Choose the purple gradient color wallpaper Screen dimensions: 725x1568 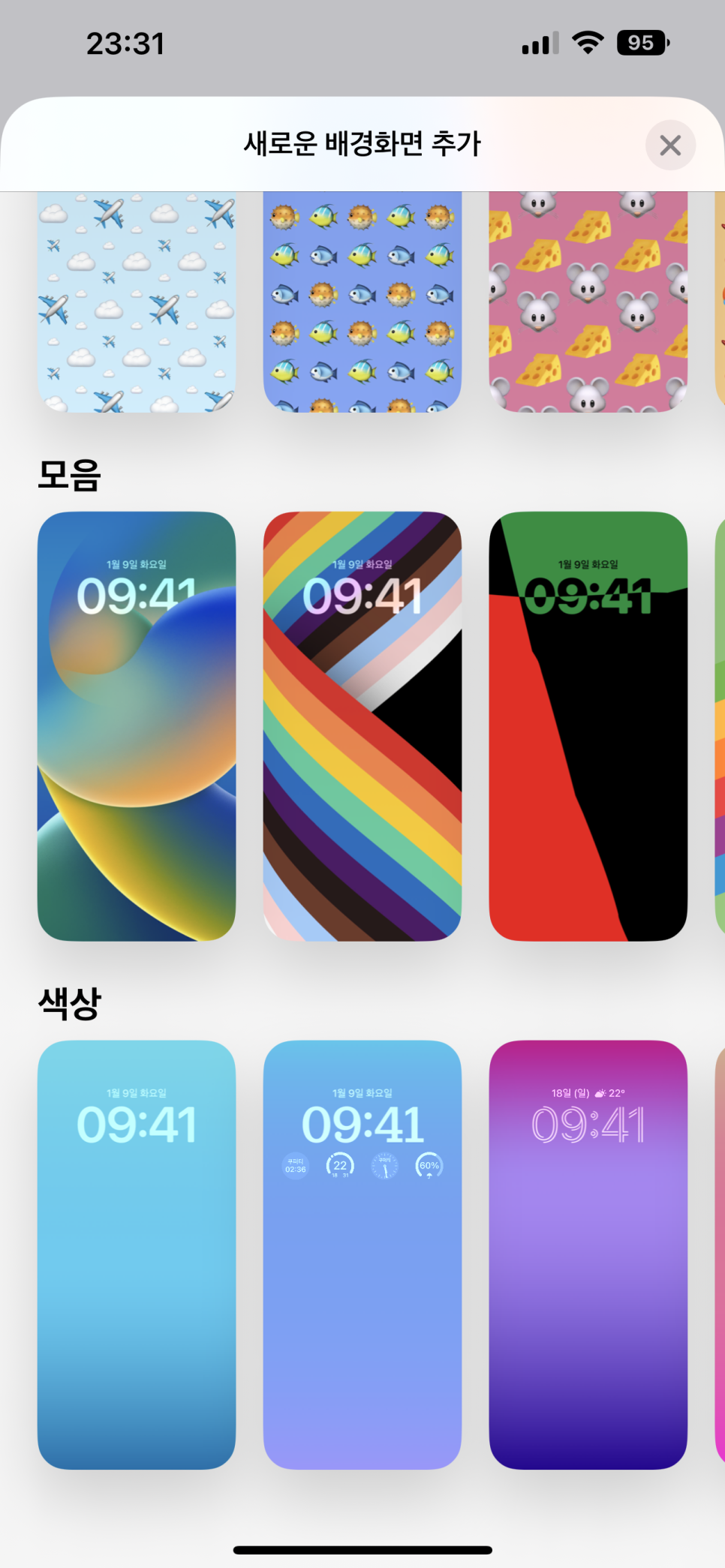[x=588, y=1254]
